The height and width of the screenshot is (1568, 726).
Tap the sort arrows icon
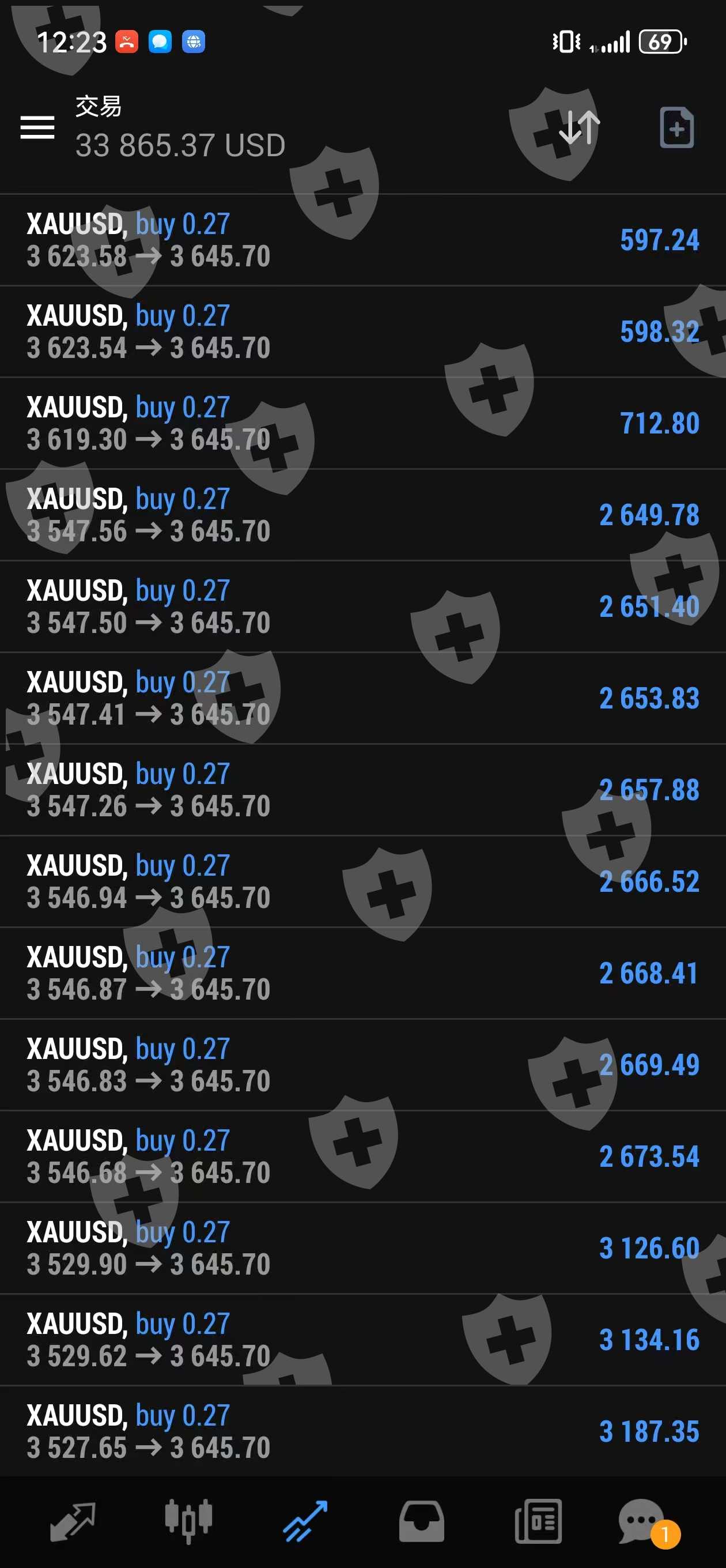tap(578, 127)
